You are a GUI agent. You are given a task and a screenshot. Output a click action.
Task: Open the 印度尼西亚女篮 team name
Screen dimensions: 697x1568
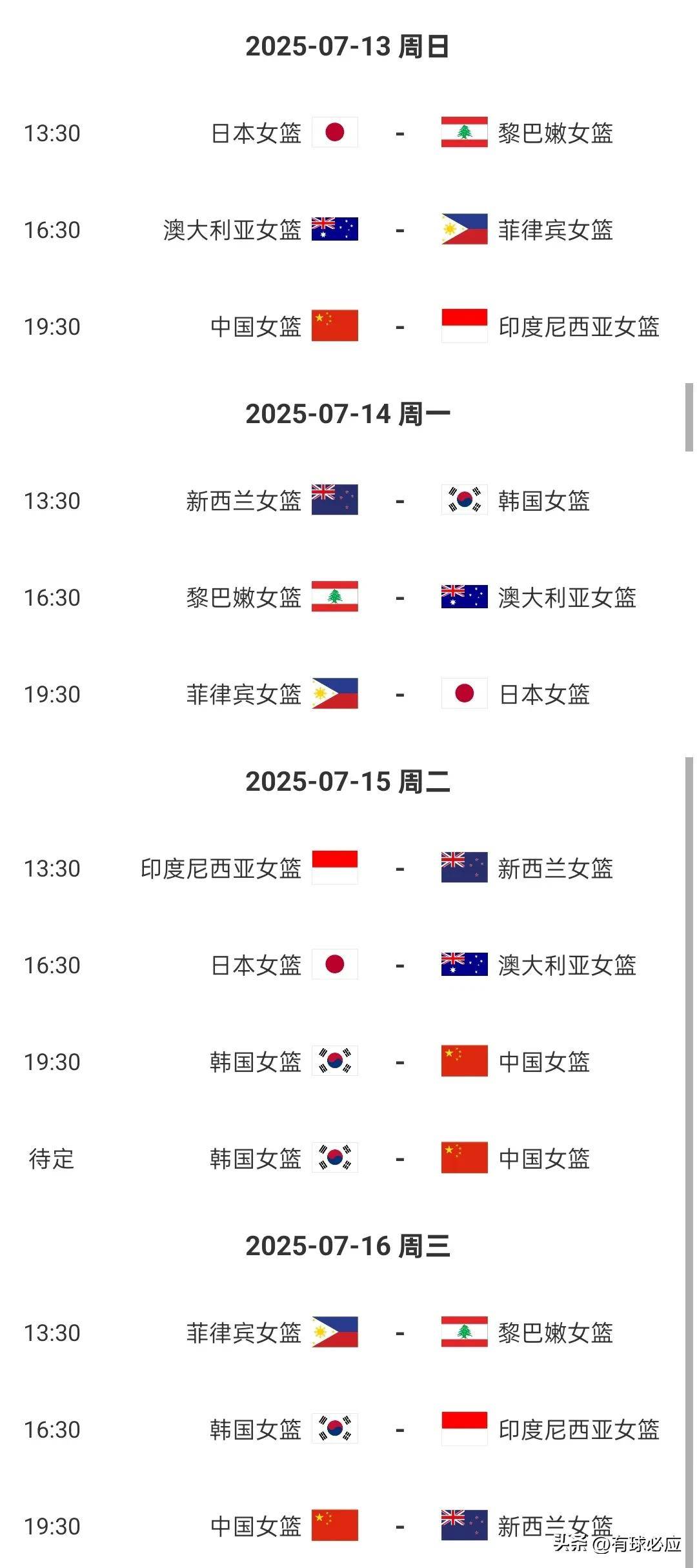(x=581, y=326)
